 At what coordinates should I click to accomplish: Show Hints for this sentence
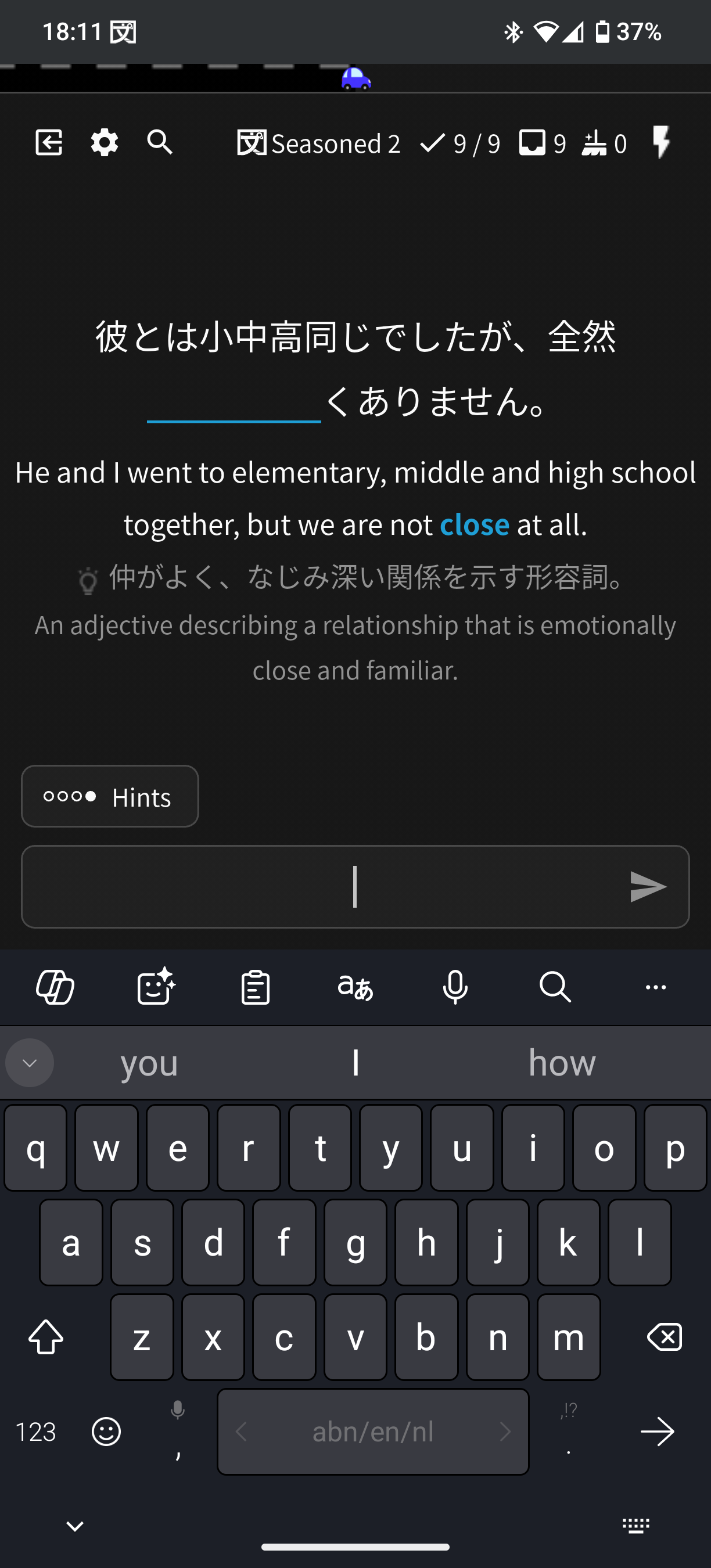[110, 796]
